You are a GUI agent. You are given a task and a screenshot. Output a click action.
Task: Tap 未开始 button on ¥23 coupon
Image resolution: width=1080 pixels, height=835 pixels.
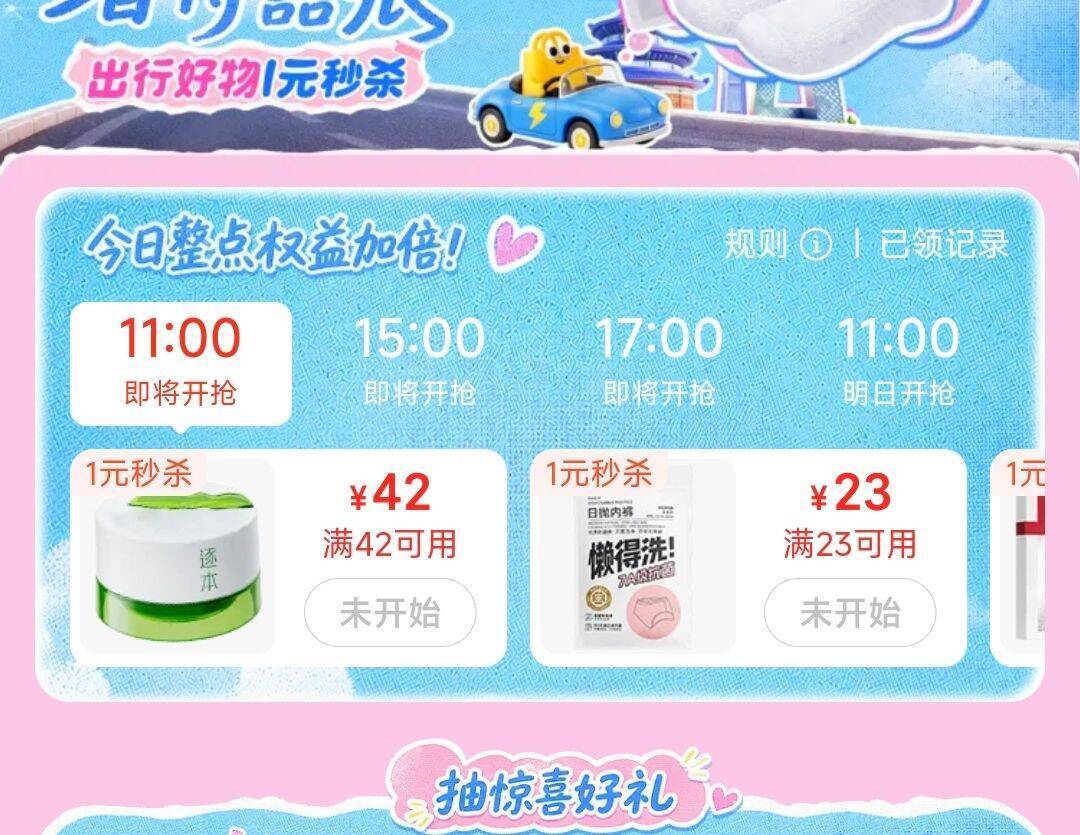[850, 612]
